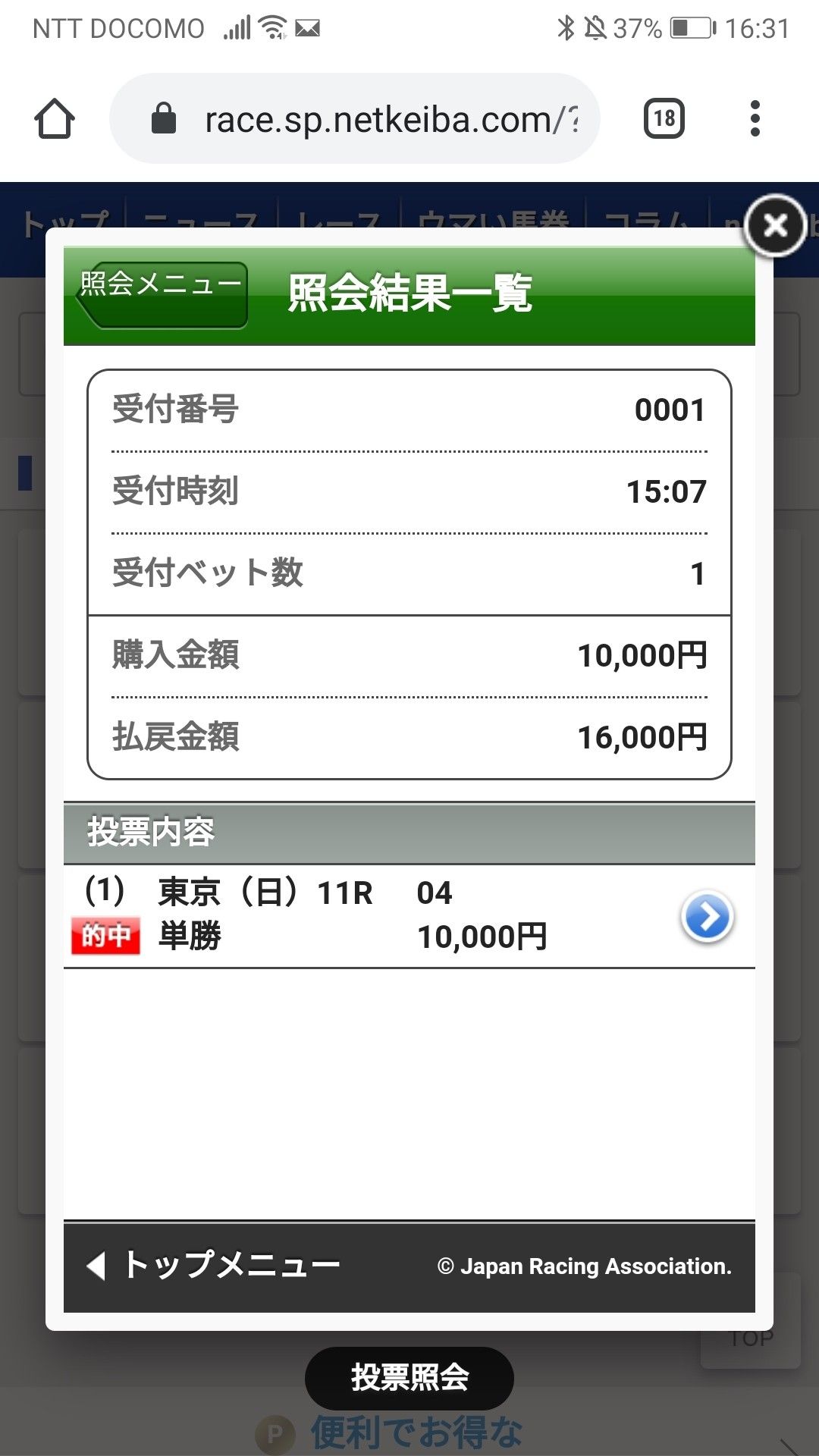Close the 照会結果一覧 popup
The height and width of the screenshot is (1456, 819).
click(774, 225)
